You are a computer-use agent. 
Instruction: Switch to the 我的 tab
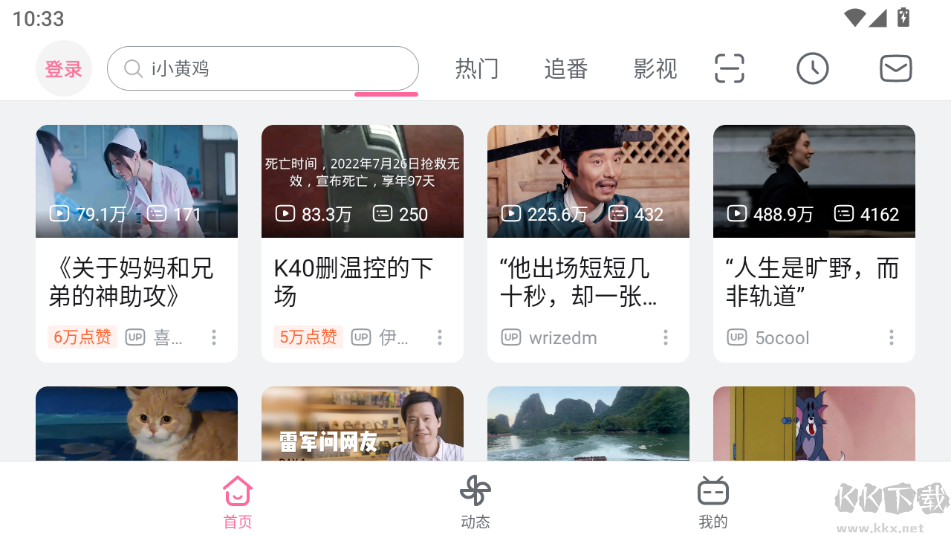point(713,502)
